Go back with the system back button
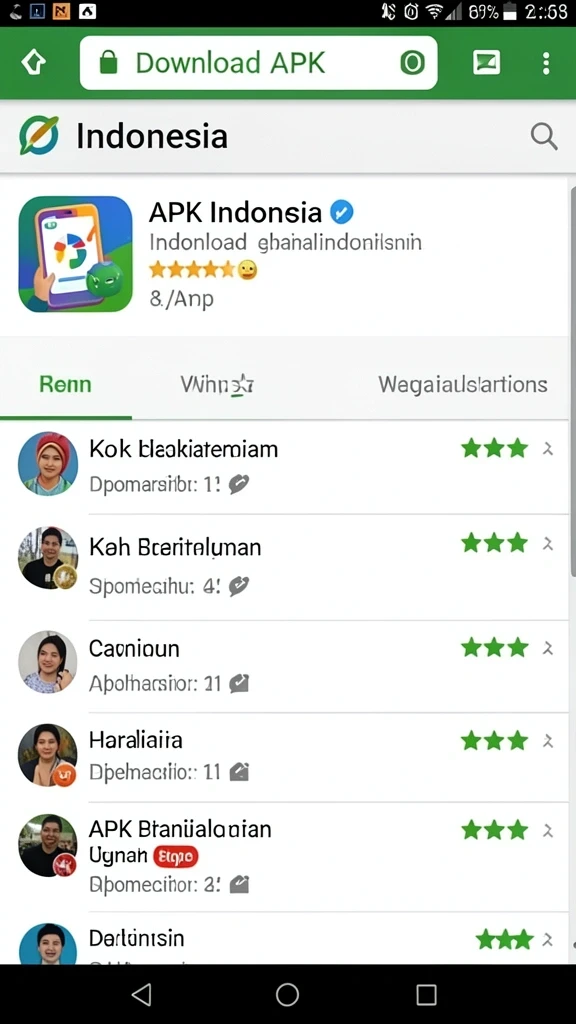The image size is (576, 1024). click(142, 995)
